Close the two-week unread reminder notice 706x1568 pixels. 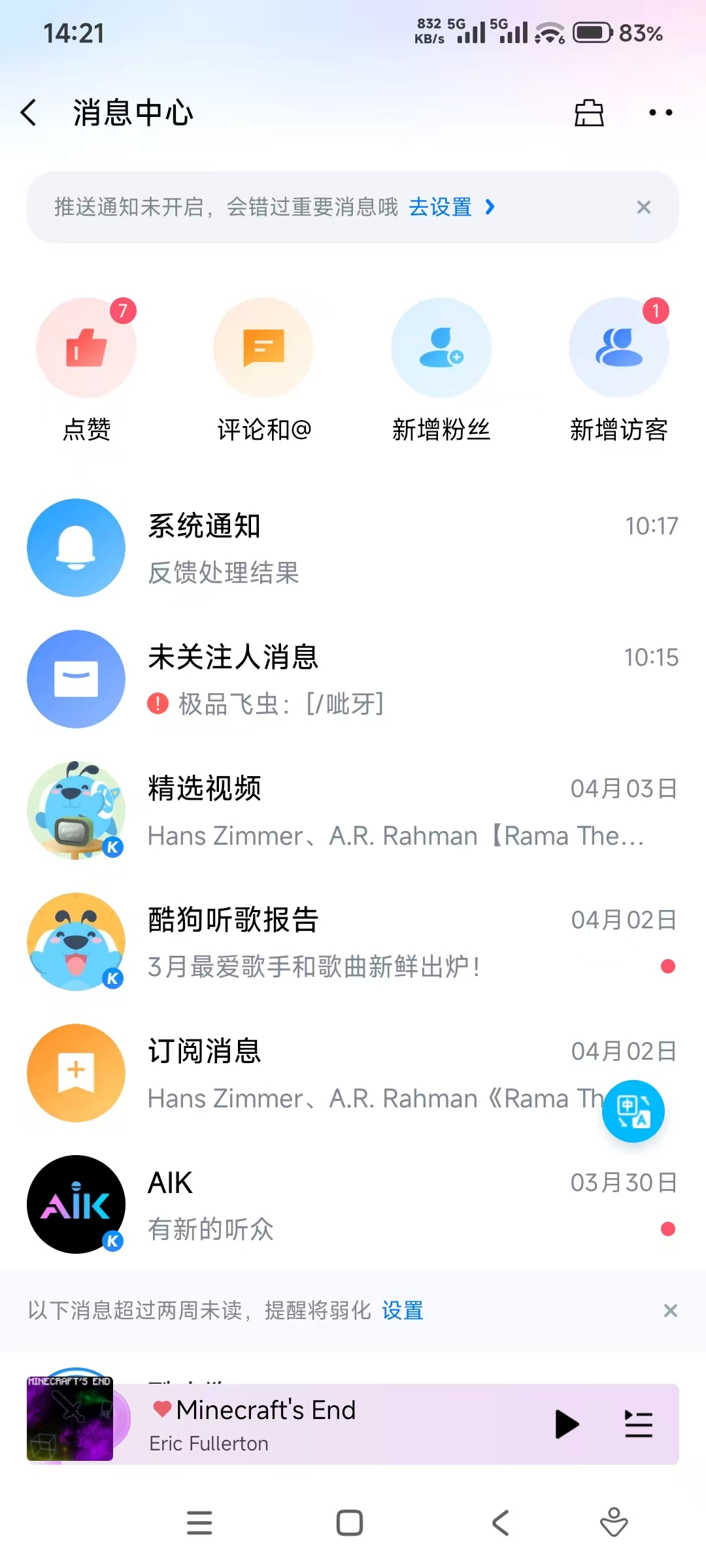point(670,1311)
